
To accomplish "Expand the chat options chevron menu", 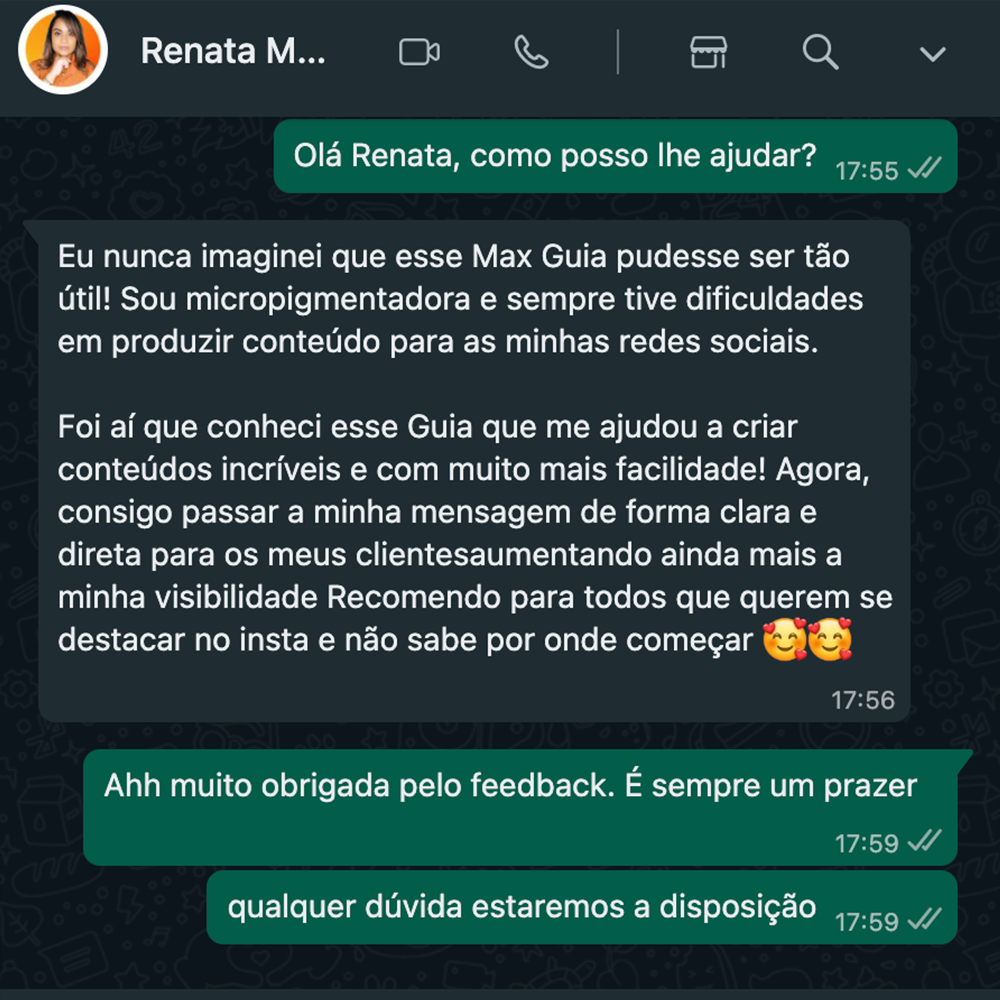I will [932, 54].
